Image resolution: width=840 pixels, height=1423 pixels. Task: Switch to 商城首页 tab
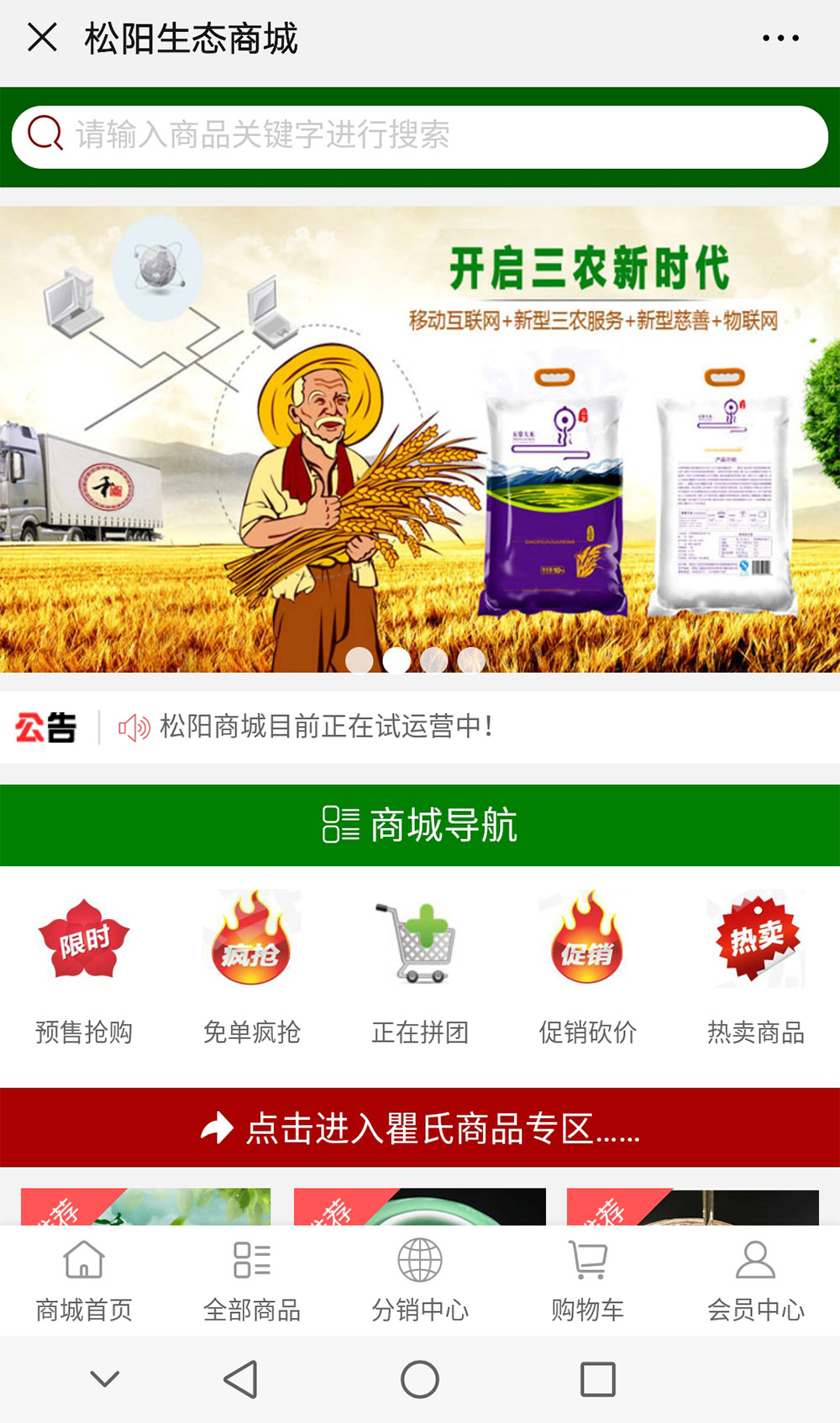[x=84, y=1280]
